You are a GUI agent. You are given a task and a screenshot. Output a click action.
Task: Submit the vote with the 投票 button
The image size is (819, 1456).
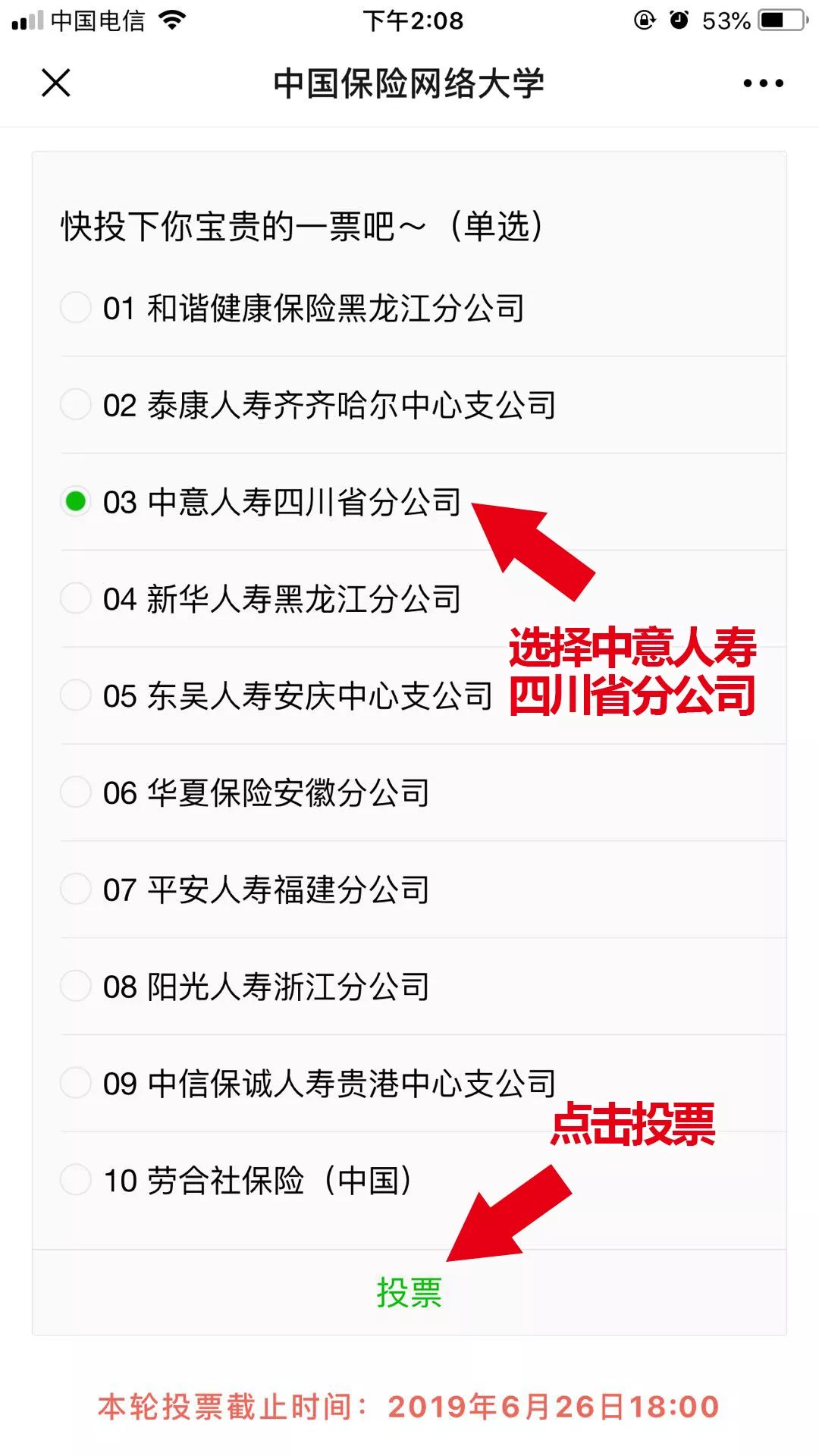[409, 1292]
